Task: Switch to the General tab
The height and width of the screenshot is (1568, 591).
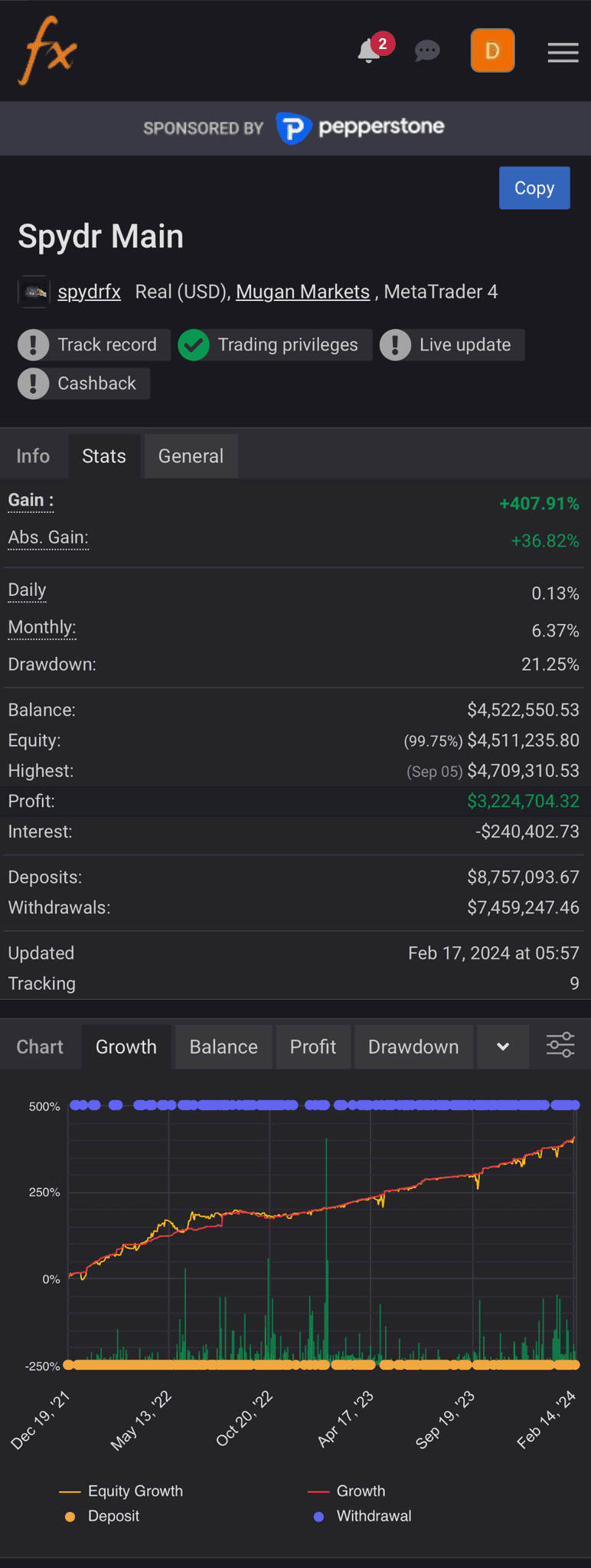Action: [190, 456]
